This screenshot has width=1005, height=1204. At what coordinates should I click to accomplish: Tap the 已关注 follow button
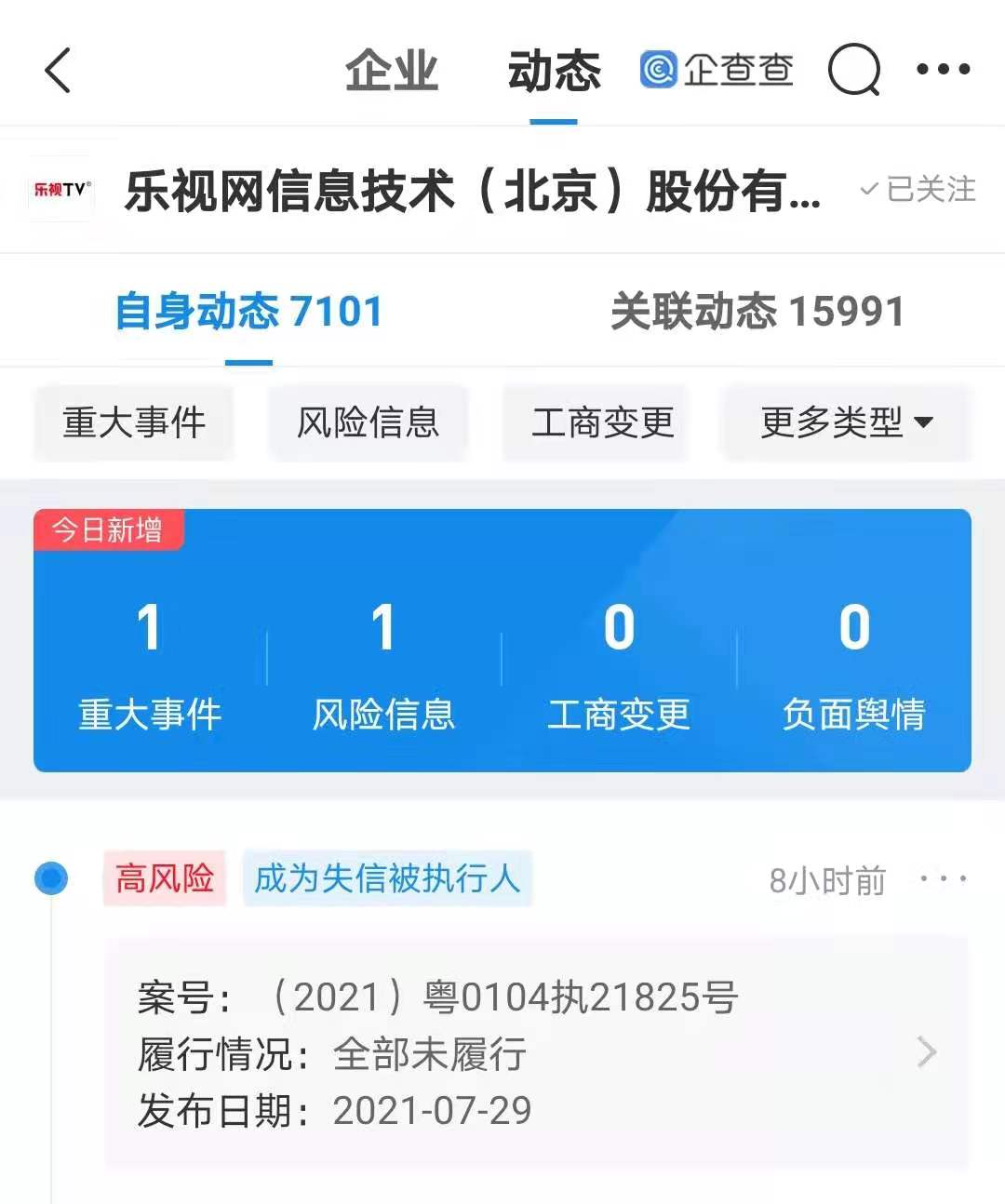(918, 189)
